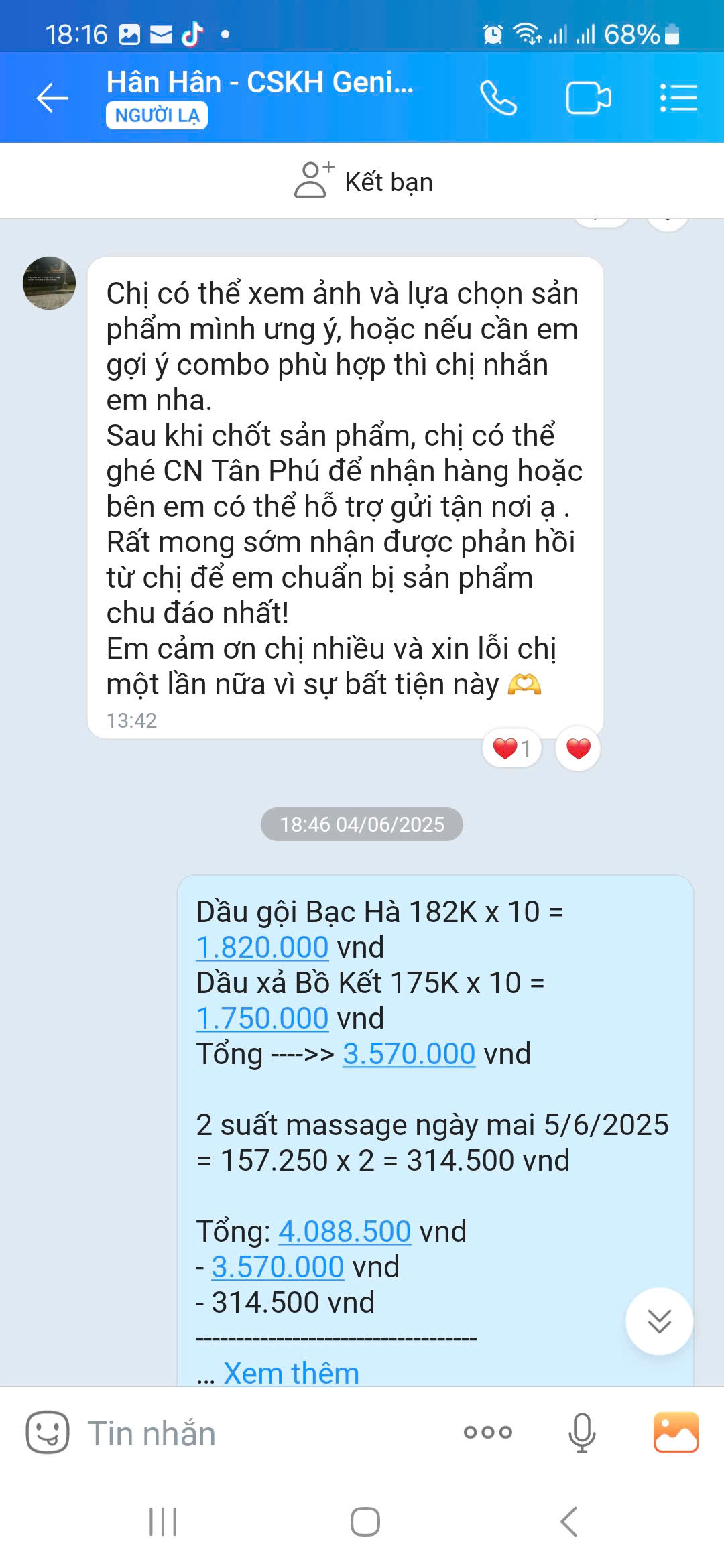Expand the message with Xem thêm

click(291, 1373)
